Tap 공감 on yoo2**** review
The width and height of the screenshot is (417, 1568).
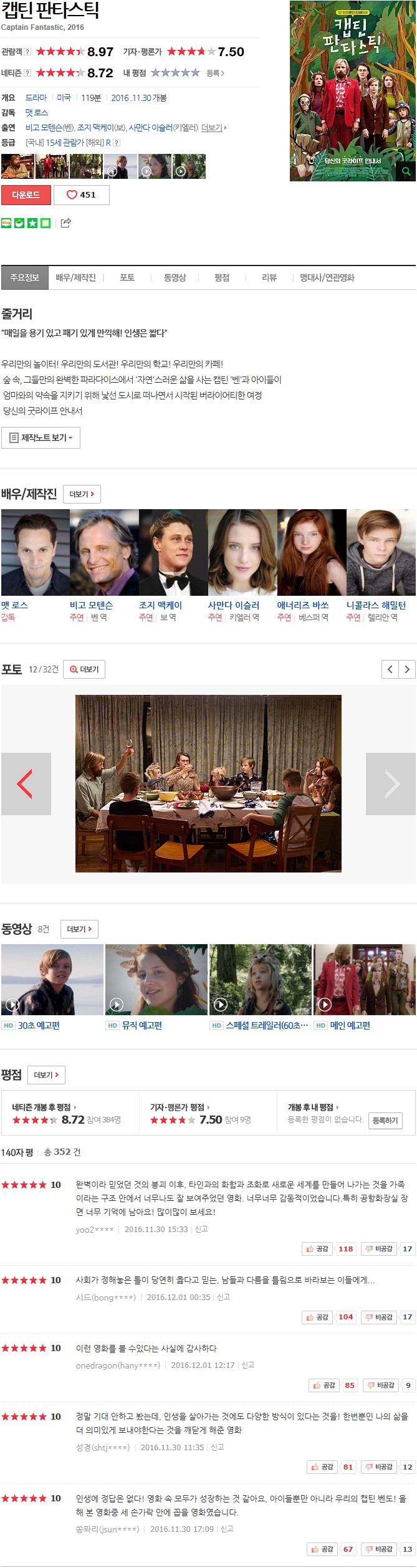(317, 1249)
